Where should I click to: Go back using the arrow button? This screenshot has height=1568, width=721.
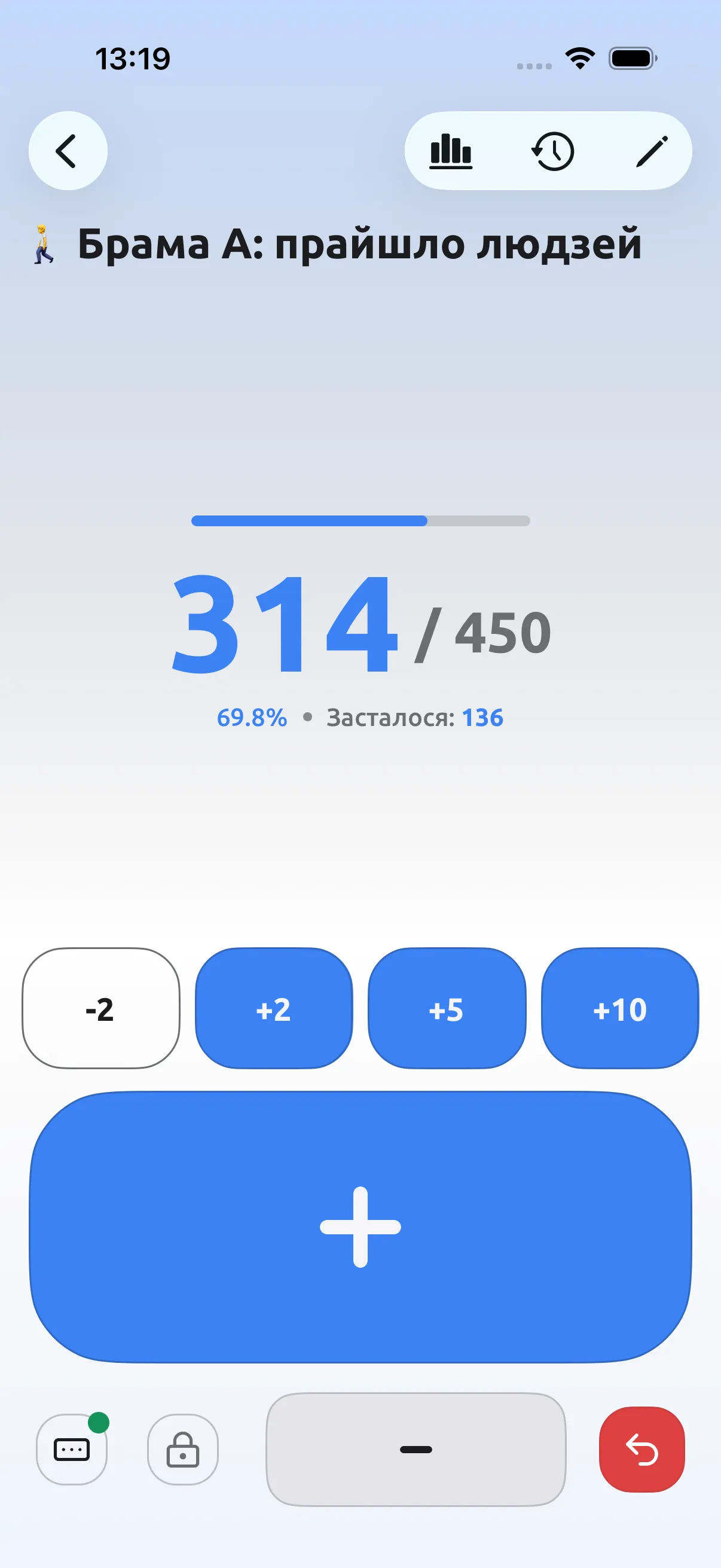[x=68, y=150]
